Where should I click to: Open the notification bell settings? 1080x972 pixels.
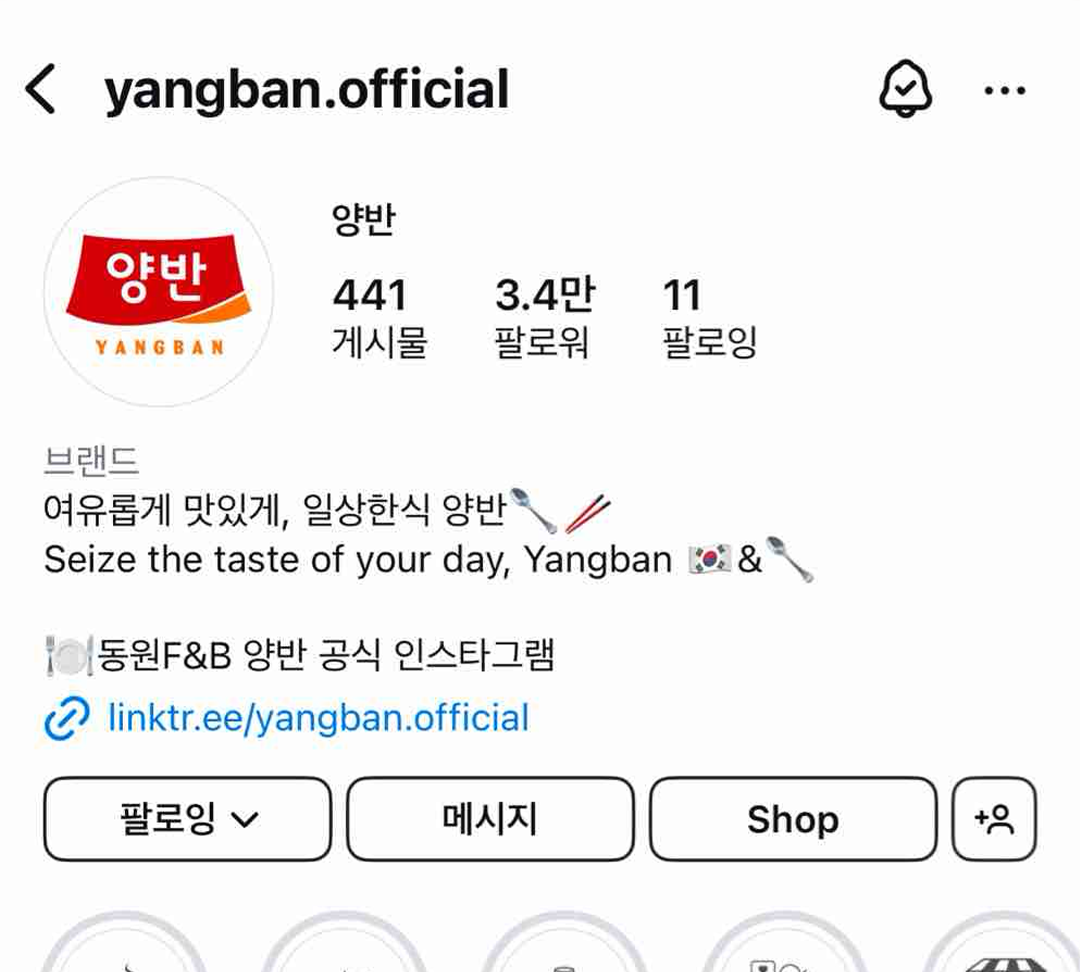pos(905,91)
